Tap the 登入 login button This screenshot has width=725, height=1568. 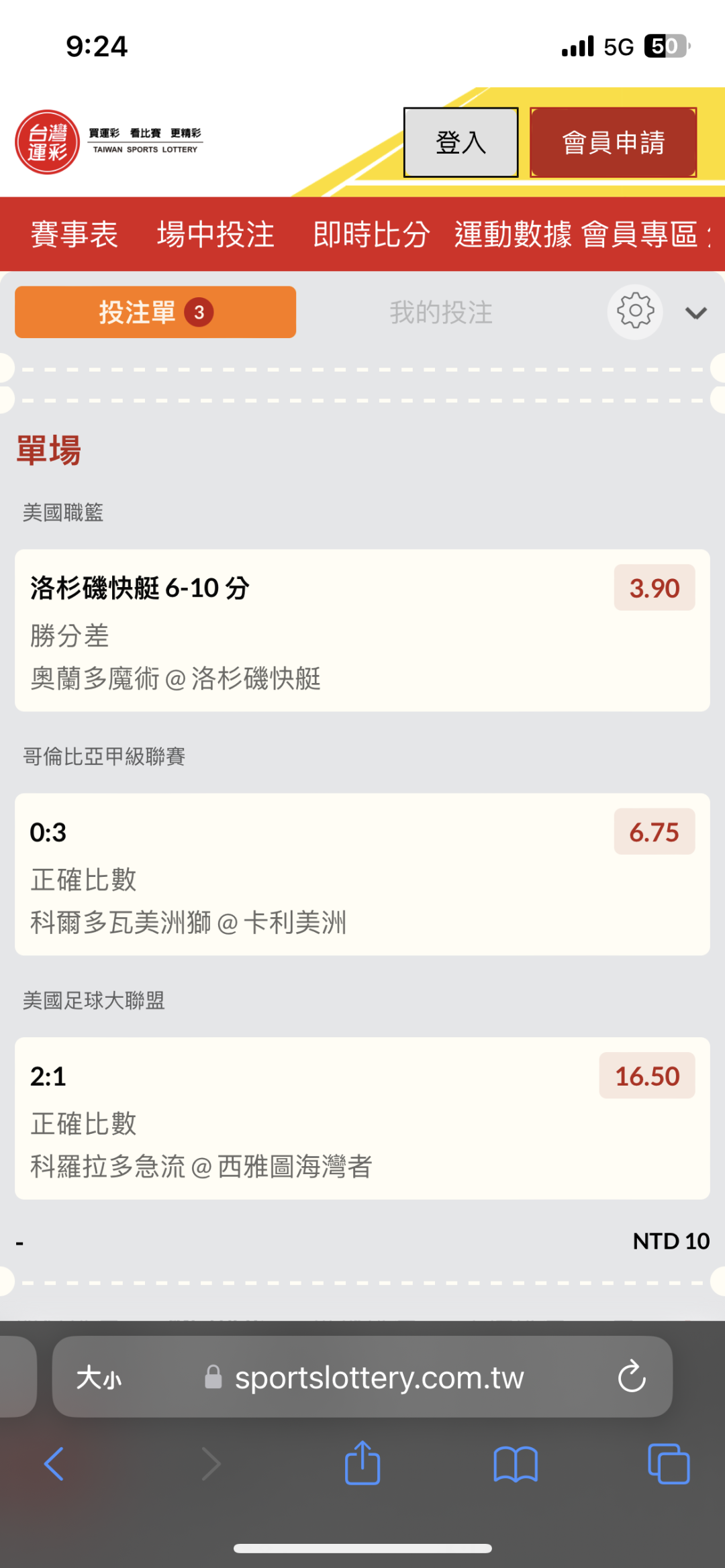[461, 142]
